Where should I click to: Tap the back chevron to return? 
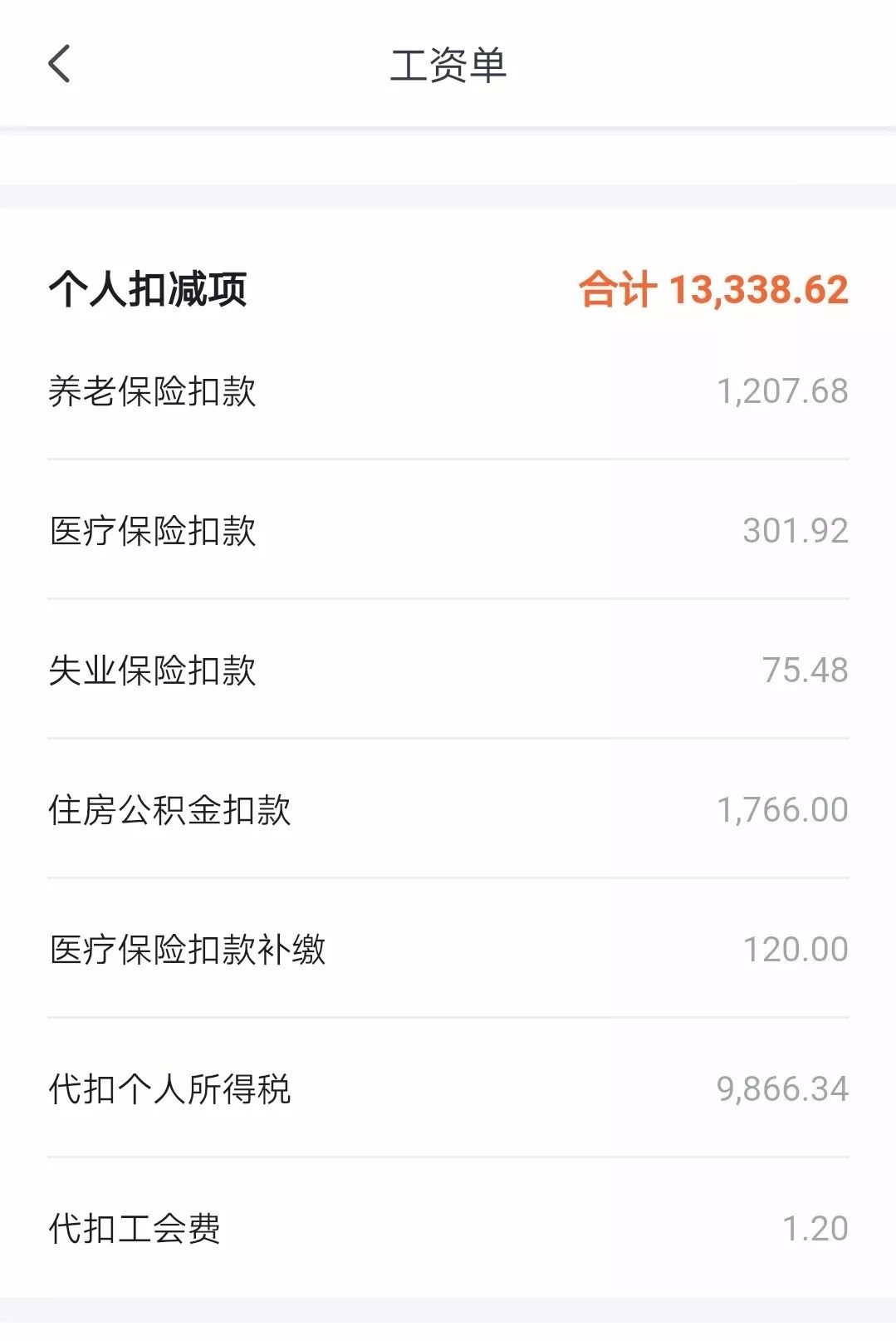58,64
